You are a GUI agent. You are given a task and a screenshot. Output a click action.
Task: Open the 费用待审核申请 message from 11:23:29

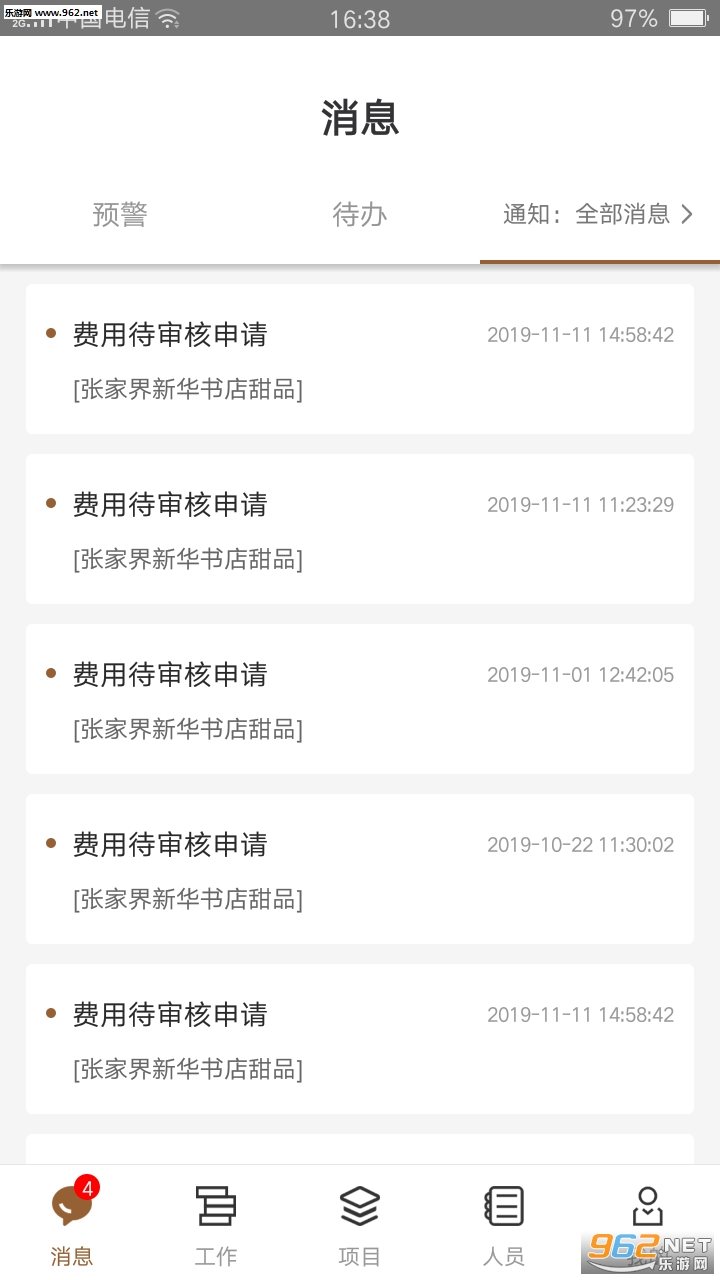[x=360, y=529]
